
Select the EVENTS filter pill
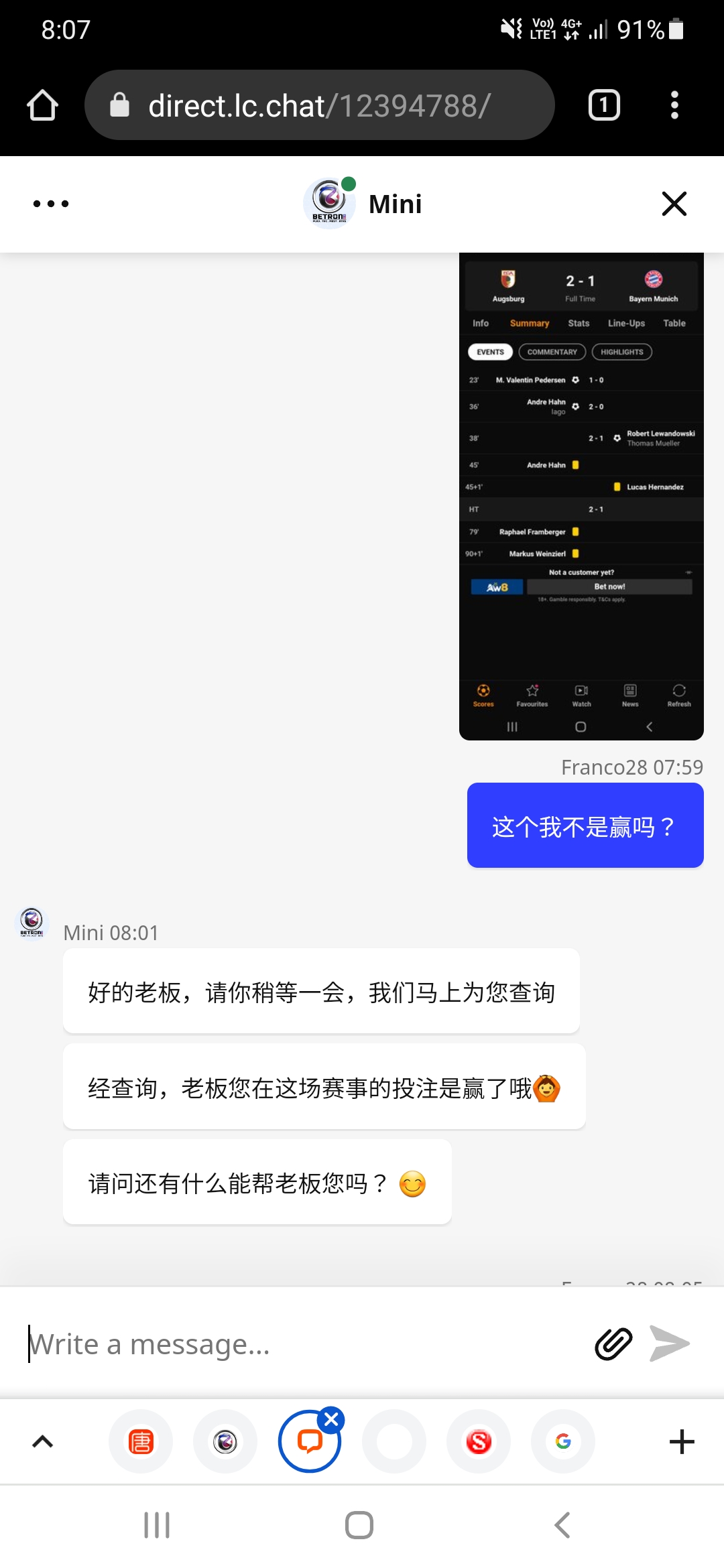coord(489,352)
